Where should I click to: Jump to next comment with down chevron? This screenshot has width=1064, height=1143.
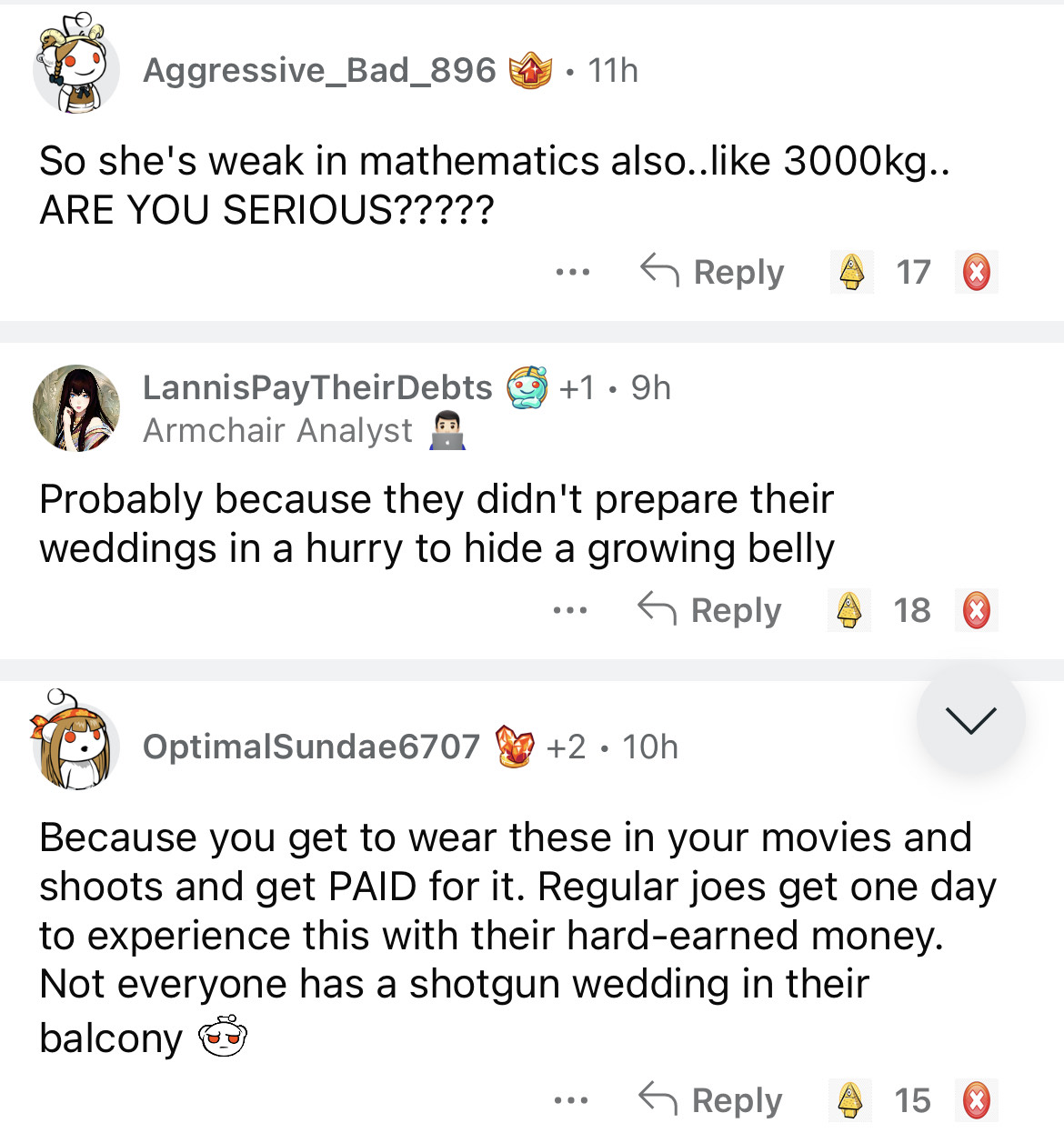970,720
